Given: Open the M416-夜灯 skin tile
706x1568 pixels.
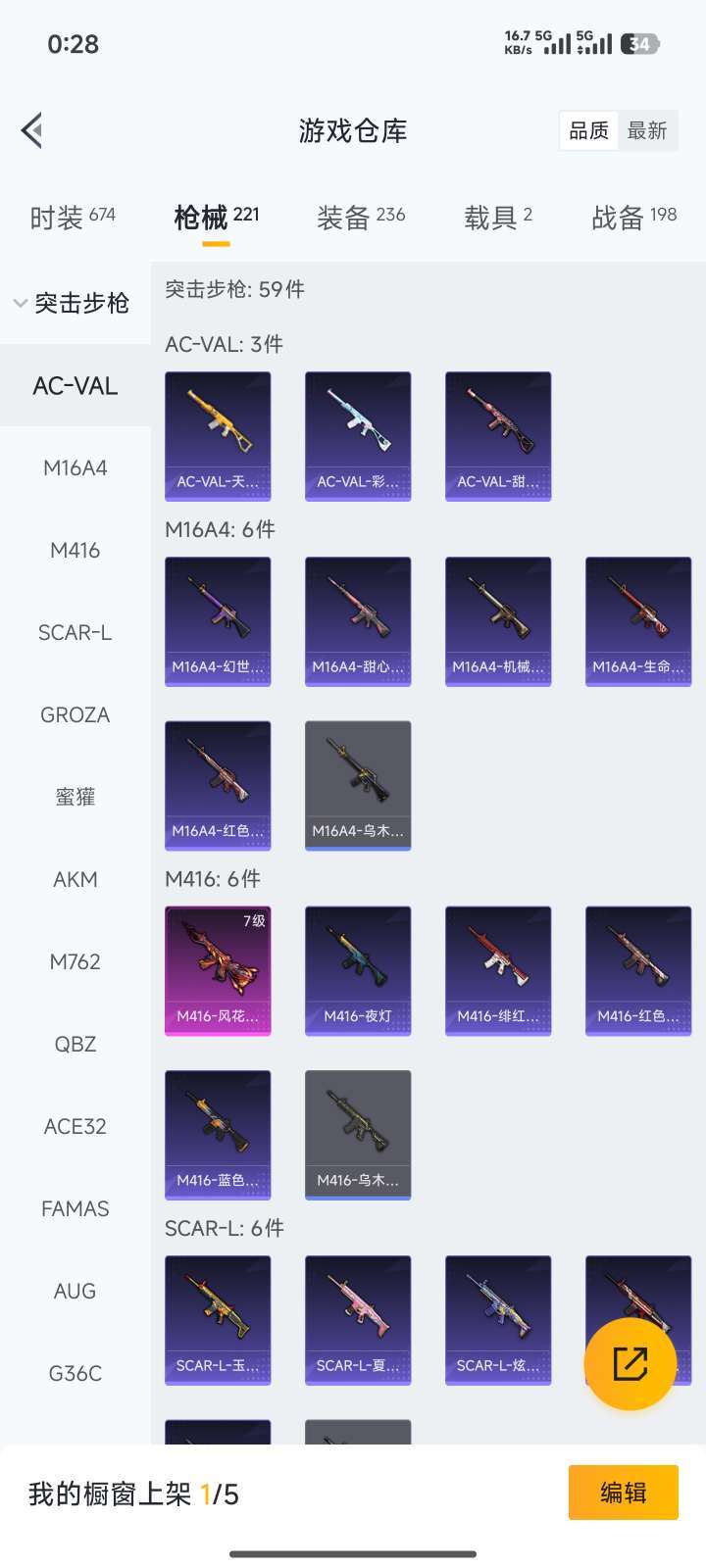Looking at the screenshot, I should [358, 970].
